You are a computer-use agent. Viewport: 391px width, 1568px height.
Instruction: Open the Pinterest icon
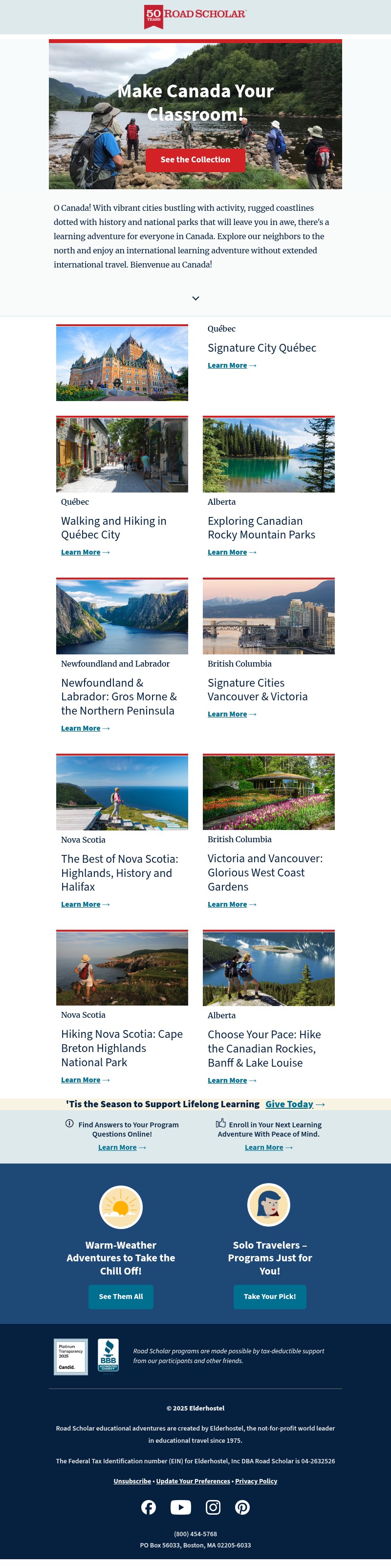242,1507
